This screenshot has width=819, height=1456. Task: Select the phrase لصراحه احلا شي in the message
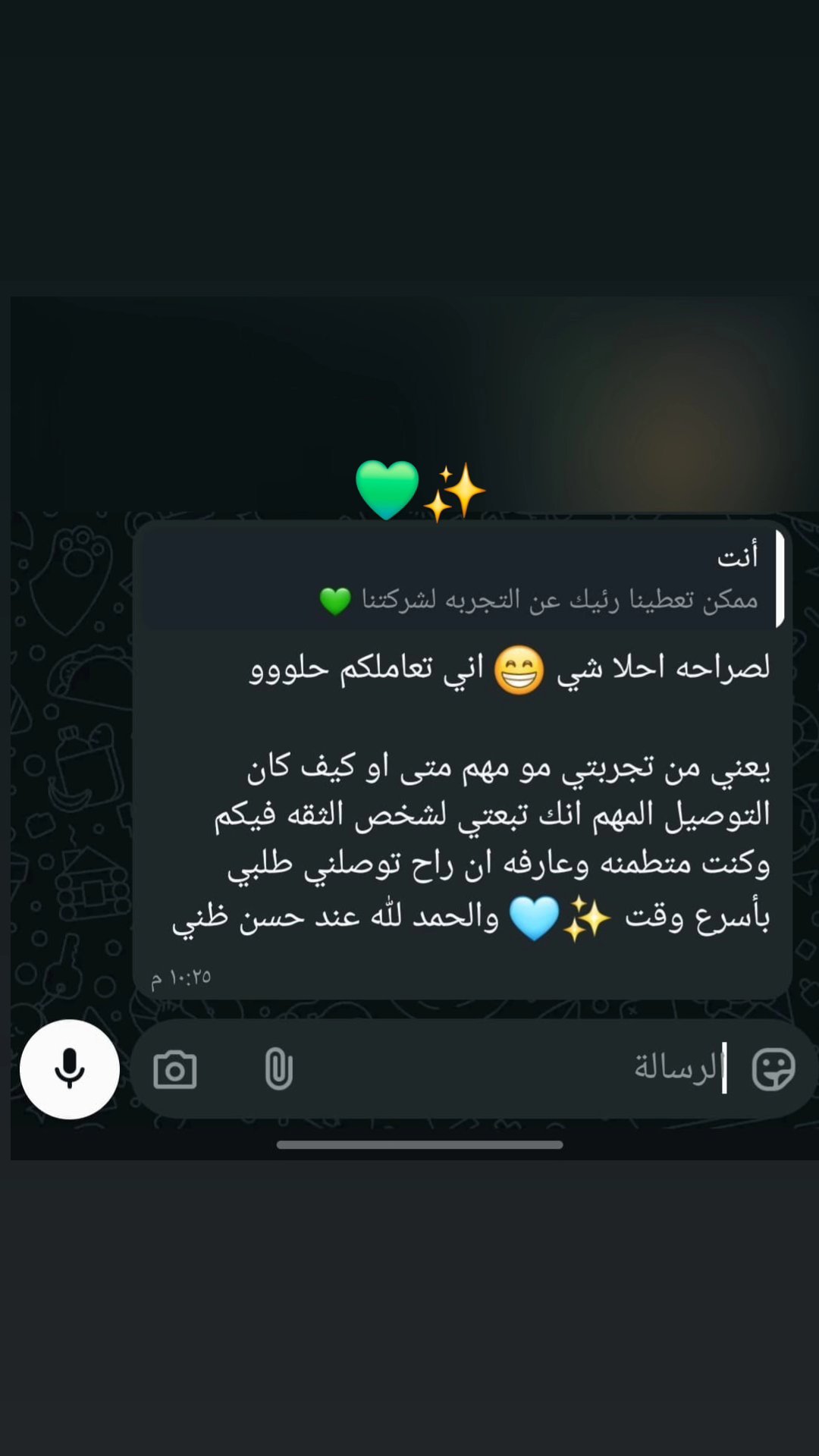coord(667,669)
